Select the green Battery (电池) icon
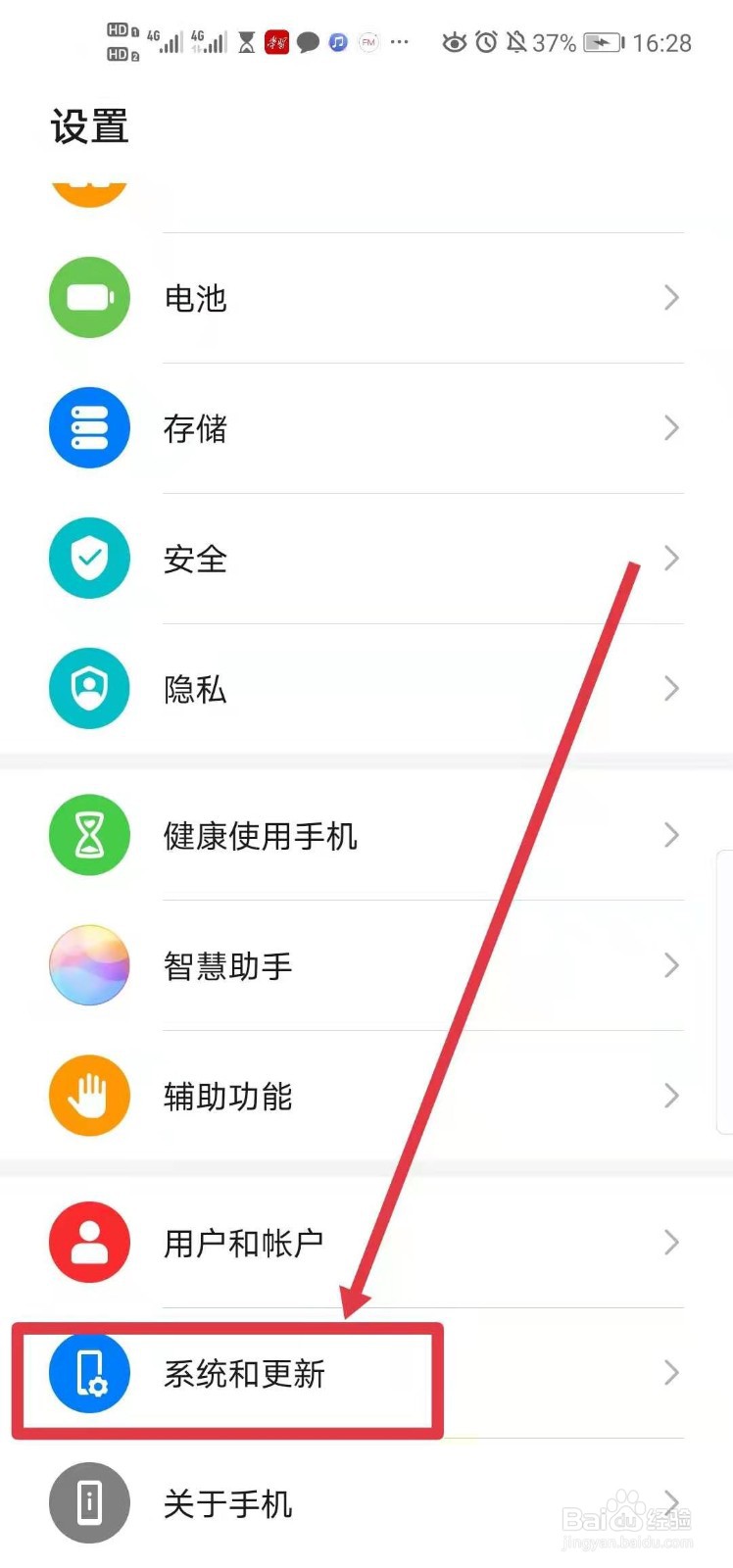Screen dimensions: 733x1568 (89, 297)
